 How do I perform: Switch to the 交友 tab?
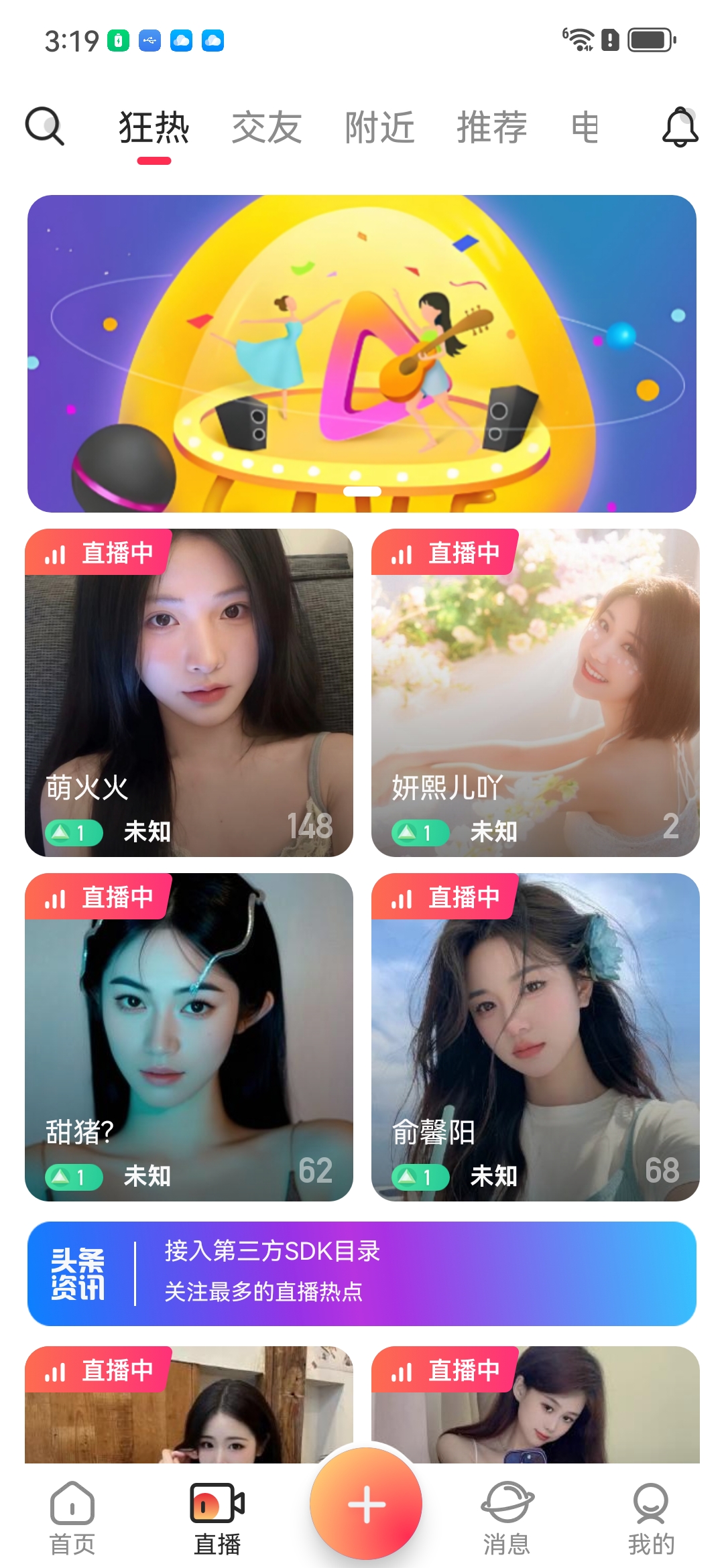tap(267, 127)
